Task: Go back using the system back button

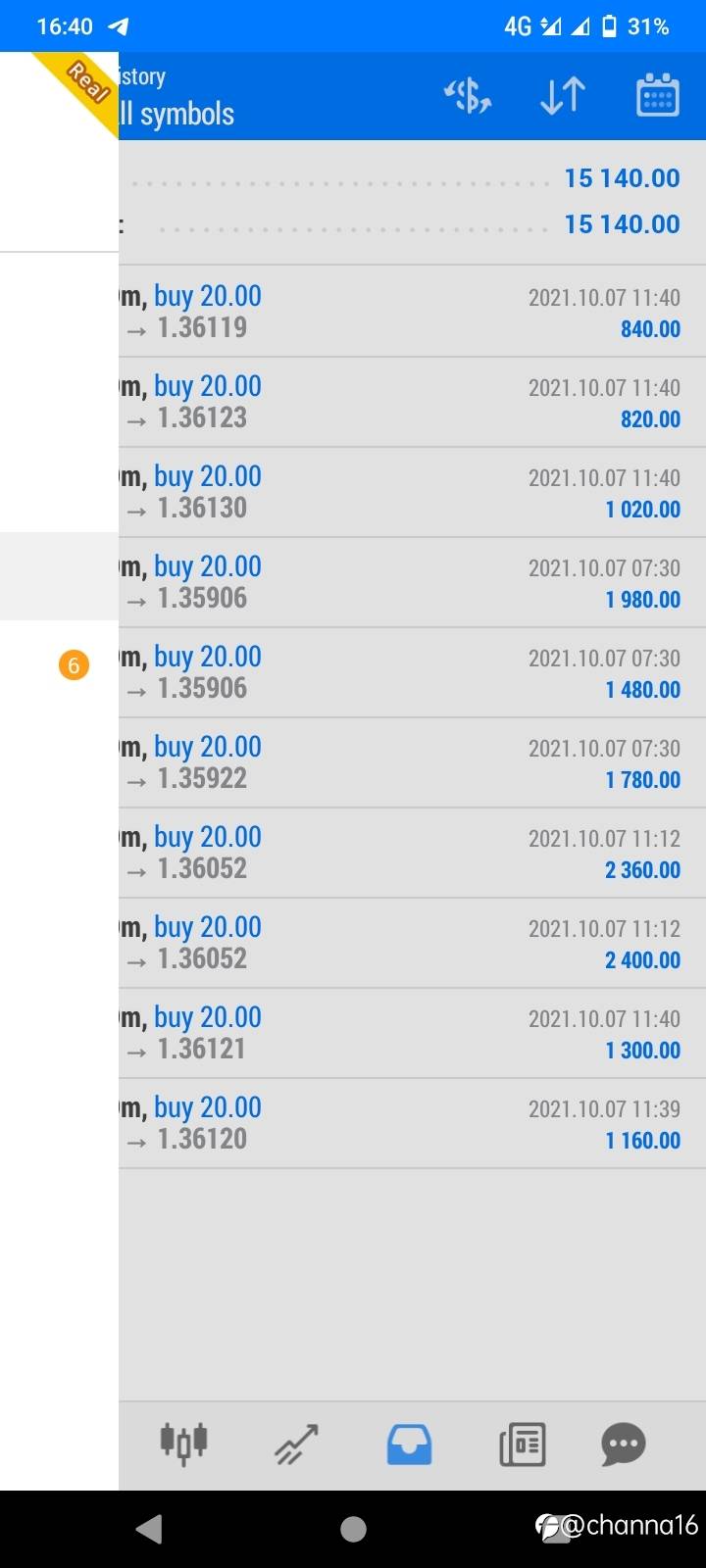Action: click(x=149, y=1529)
